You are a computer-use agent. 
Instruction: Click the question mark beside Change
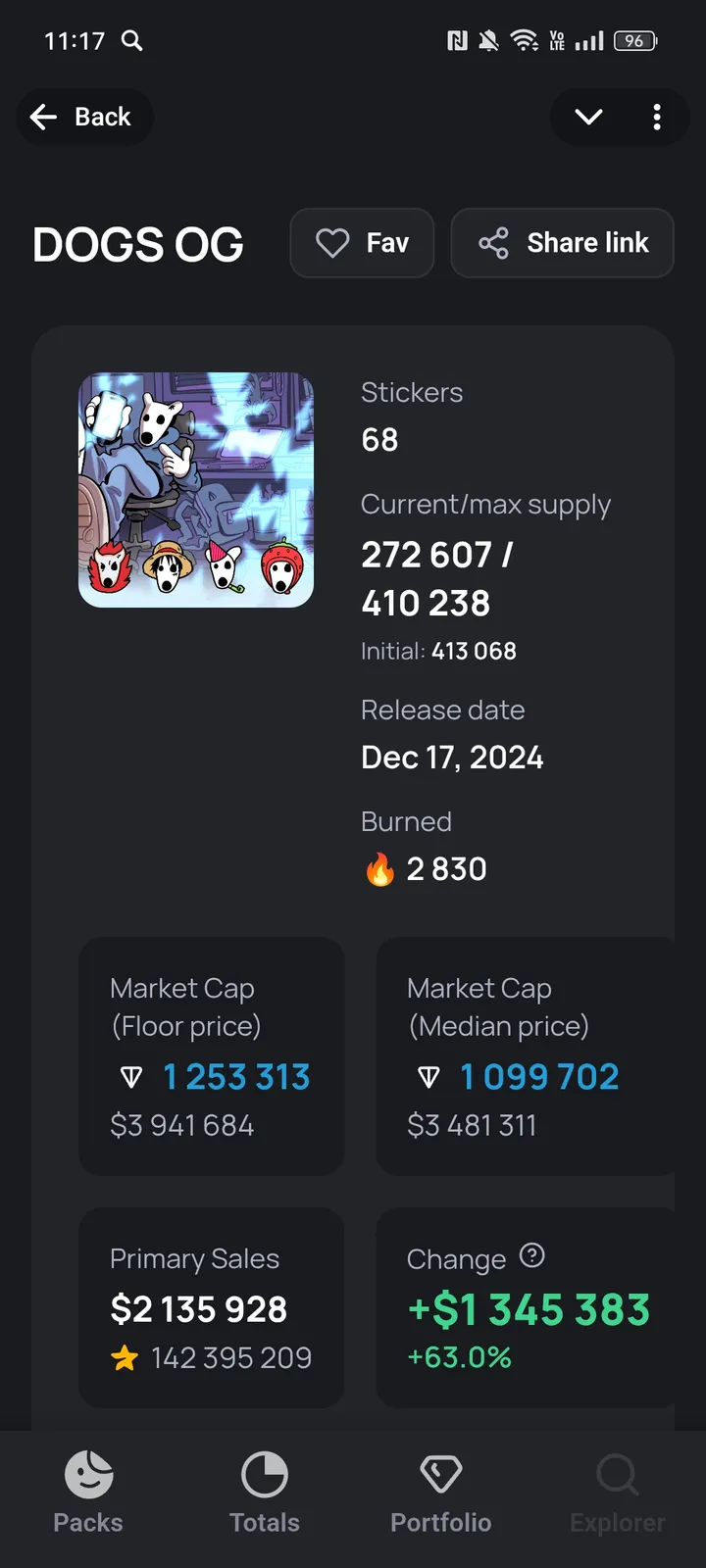click(531, 1256)
